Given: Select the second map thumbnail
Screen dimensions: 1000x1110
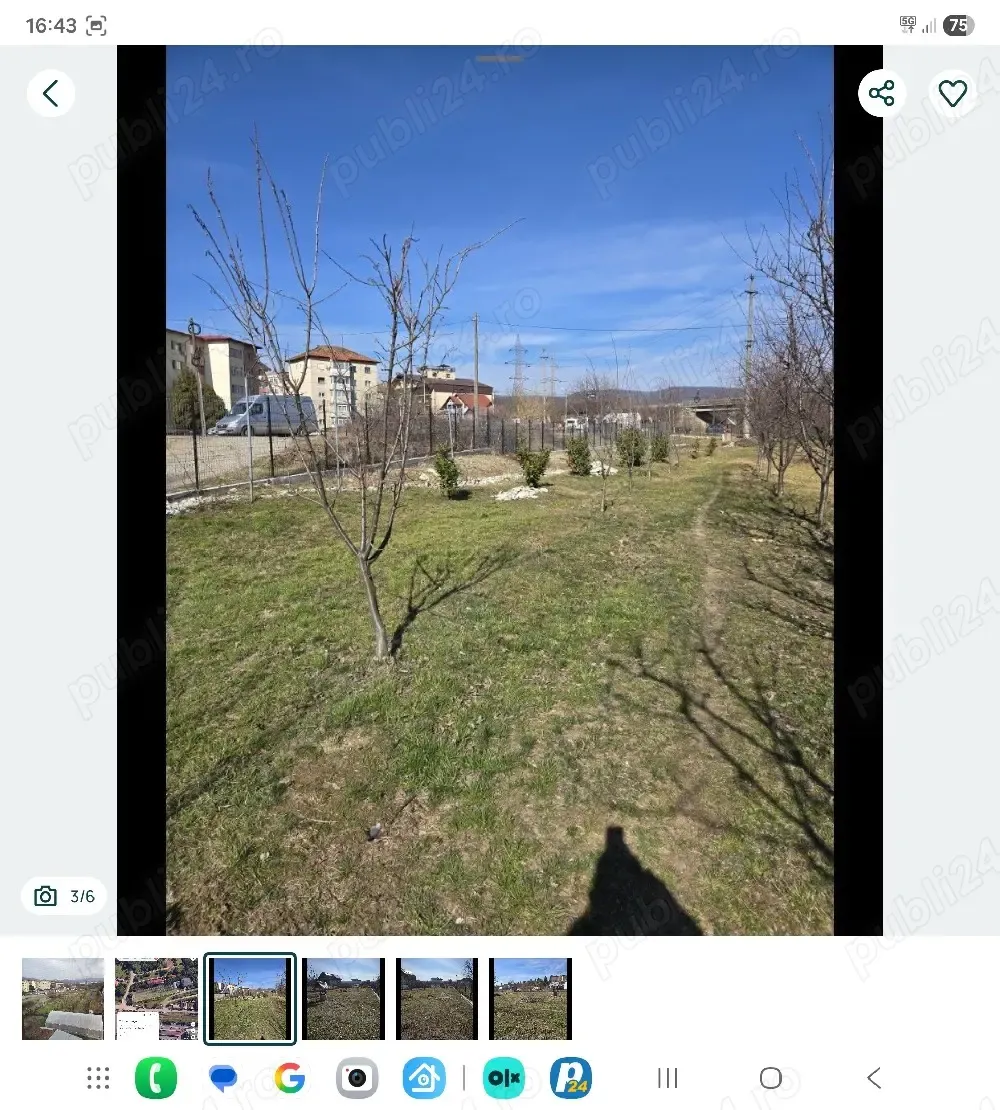Looking at the screenshot, I should (155, 998).
